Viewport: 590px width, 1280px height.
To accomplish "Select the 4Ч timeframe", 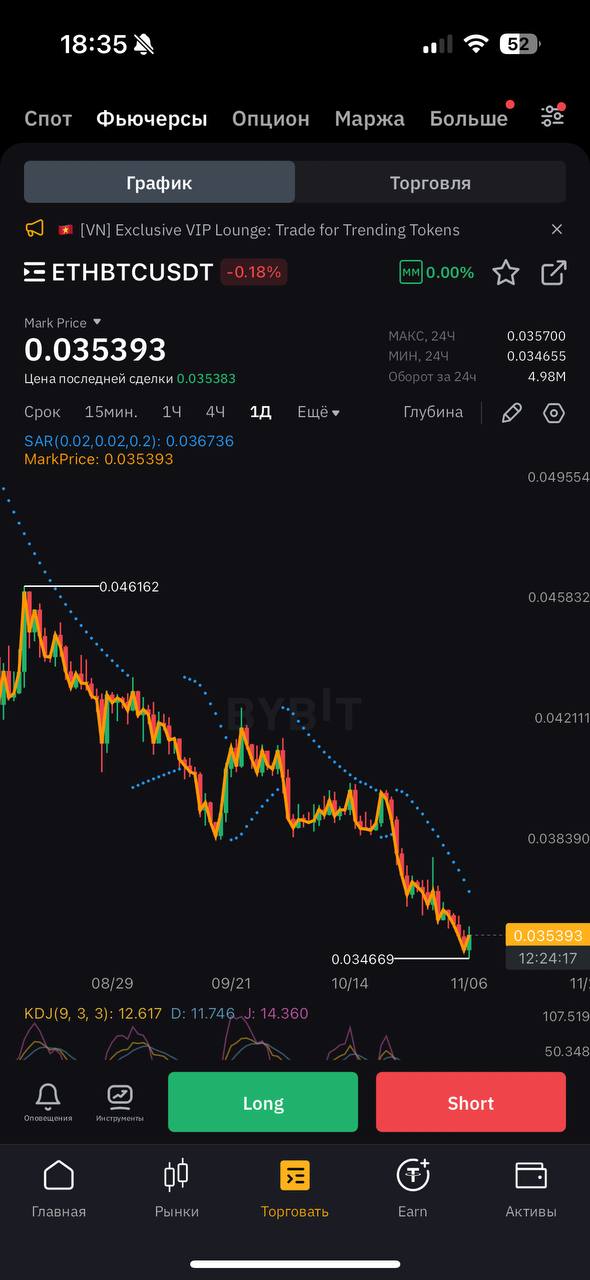I will [x=215, y=412].
